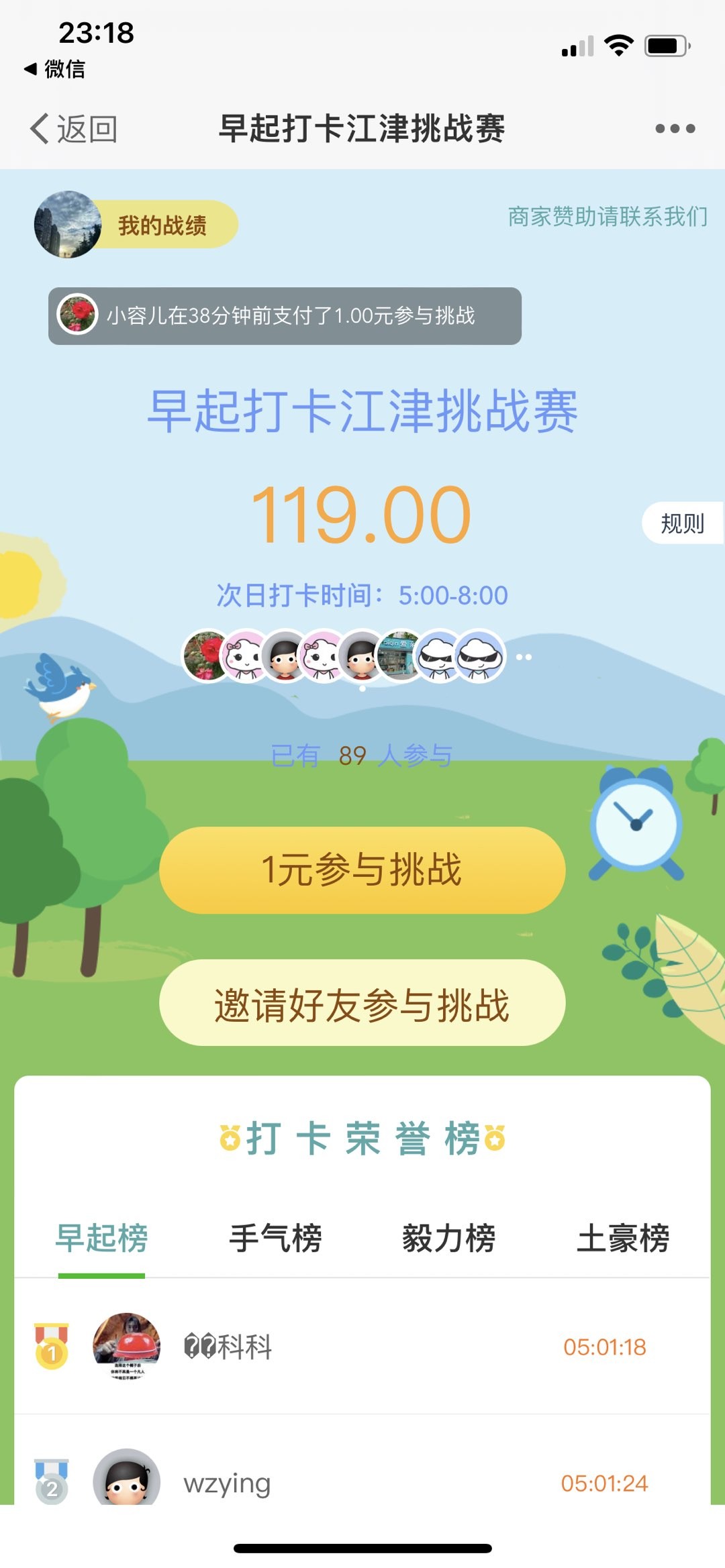
Task: Tap 邀请好友参与挑战 to invite friends
Action: [362, 1004]
